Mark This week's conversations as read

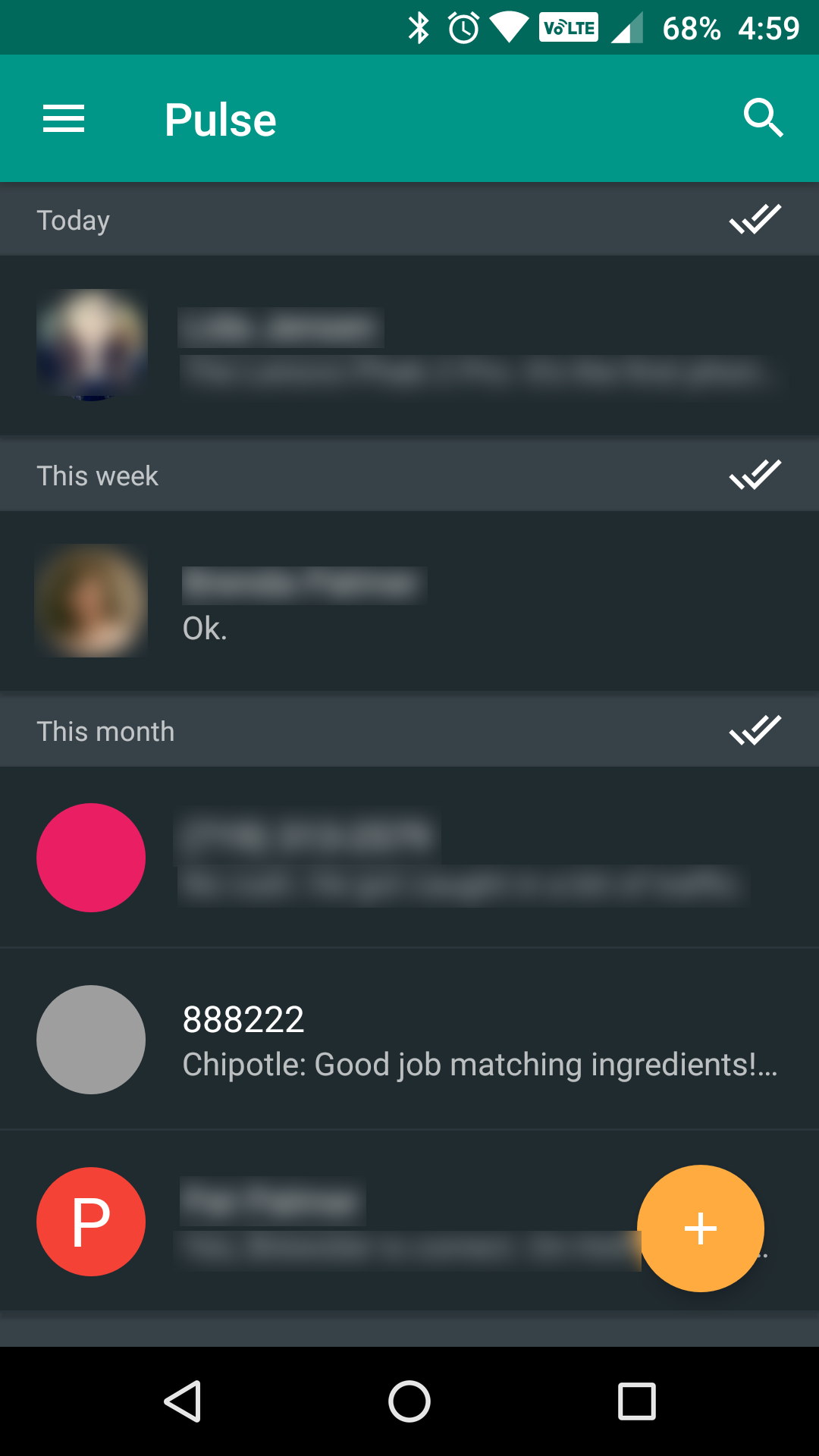pyautogui.click(x=755, y=475)
